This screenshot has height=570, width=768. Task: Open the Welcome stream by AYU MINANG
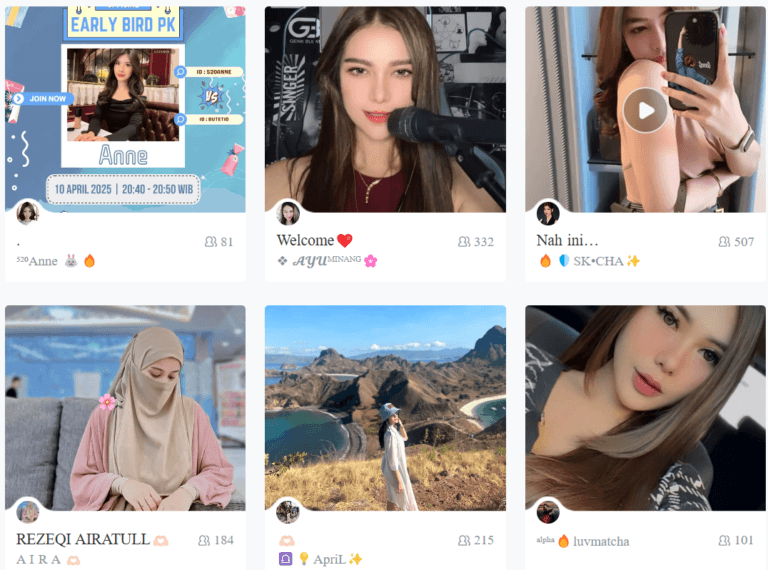click(x=385, y=108)
